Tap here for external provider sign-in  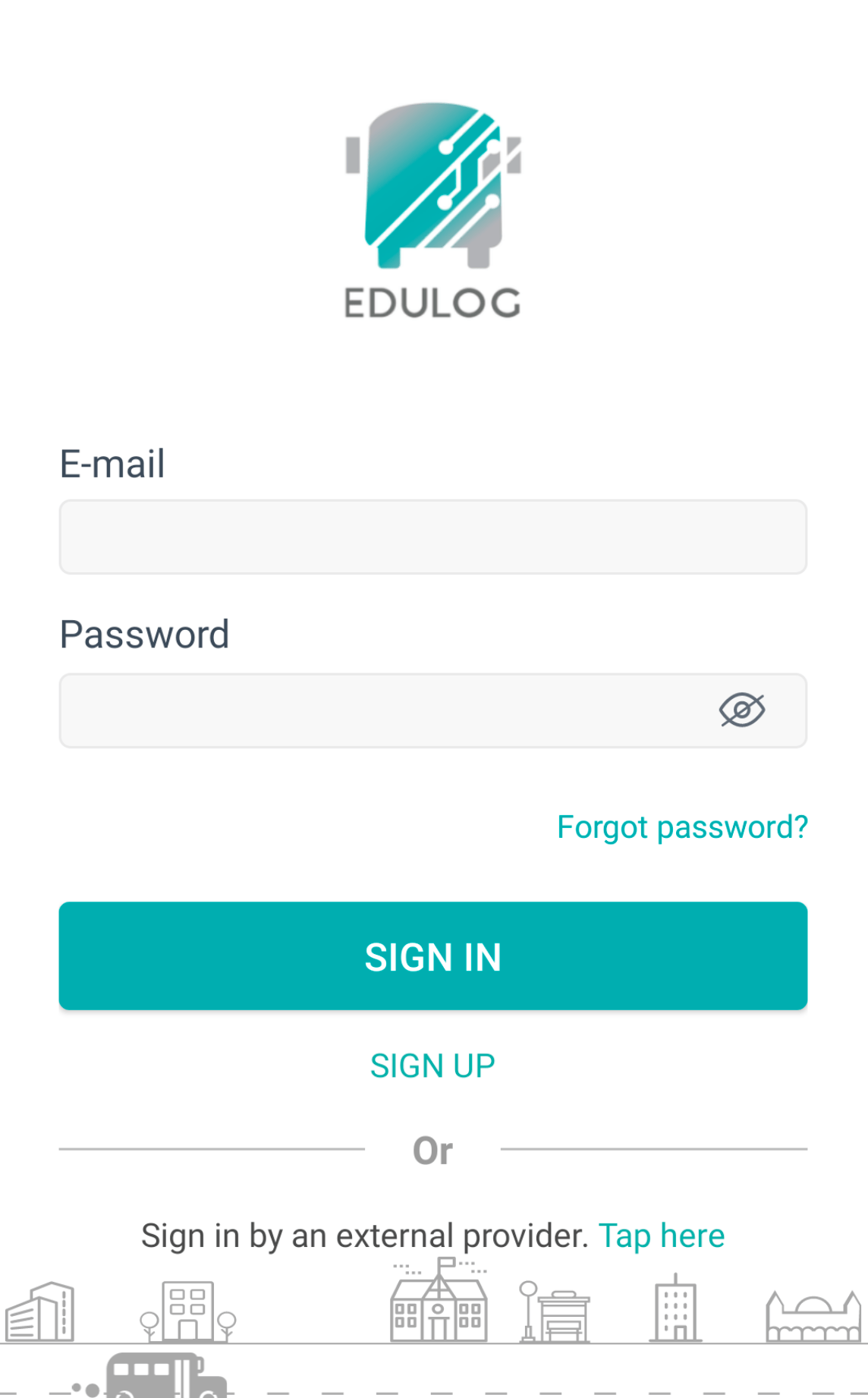click(x=662, y=1236)
